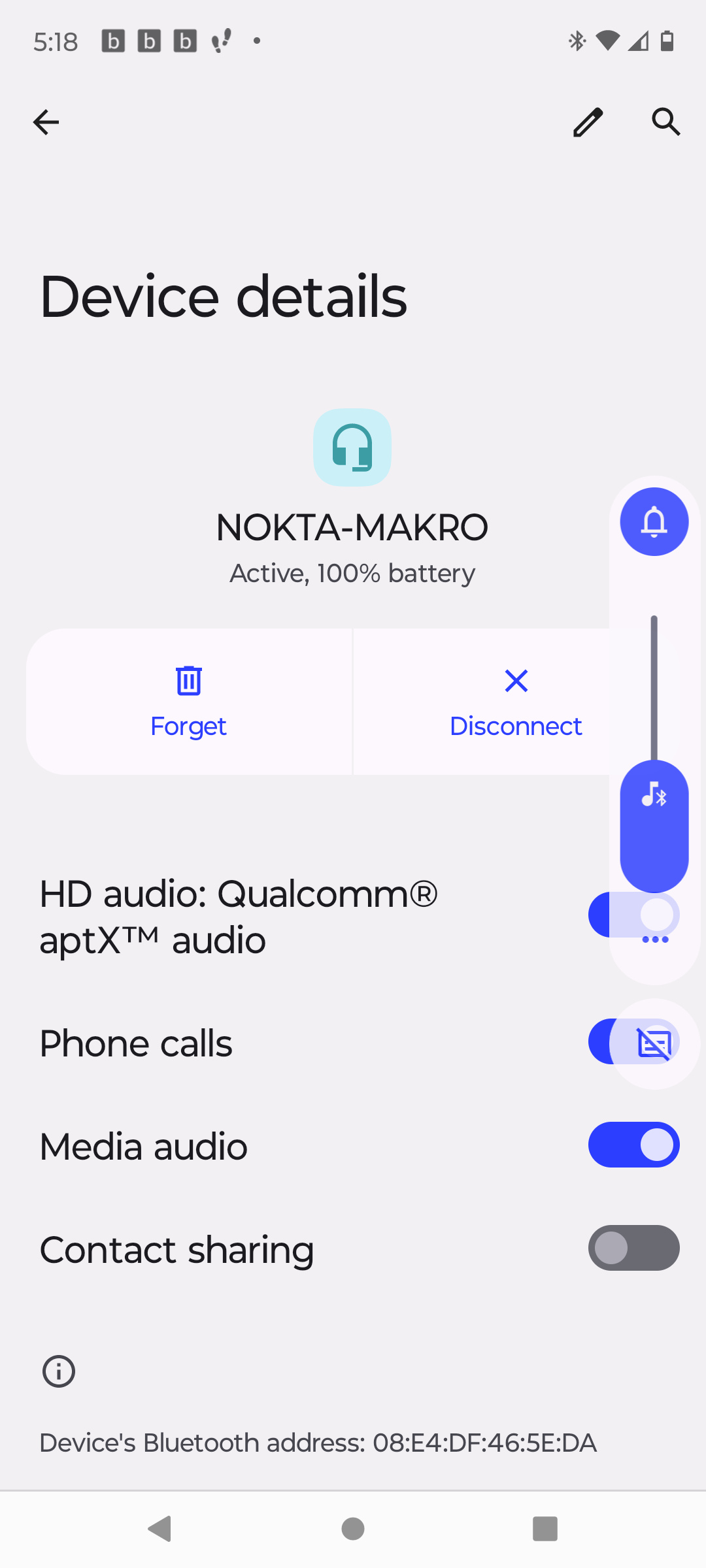Turn off Media audio switch
This screenshot has height=1568, width=706.
point(634,1145)
